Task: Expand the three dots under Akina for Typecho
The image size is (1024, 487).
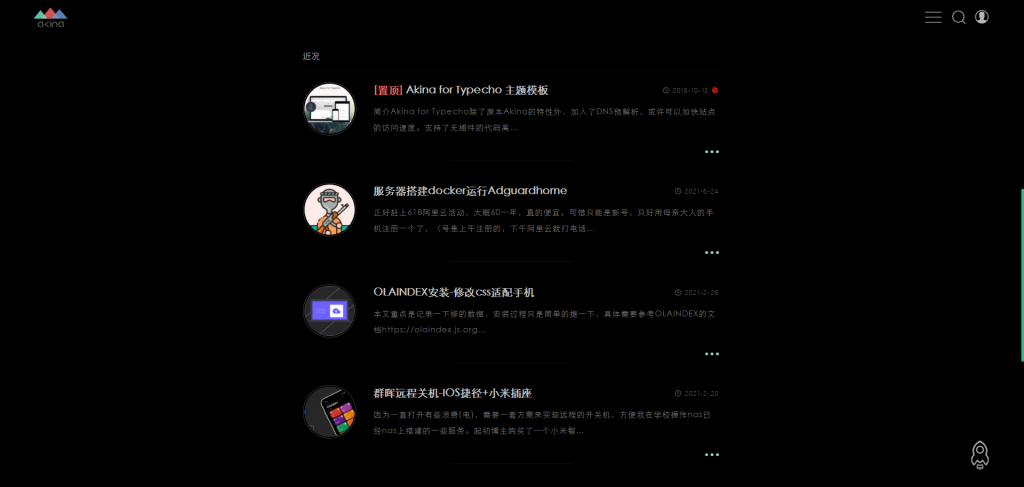Action: (711, 152)
